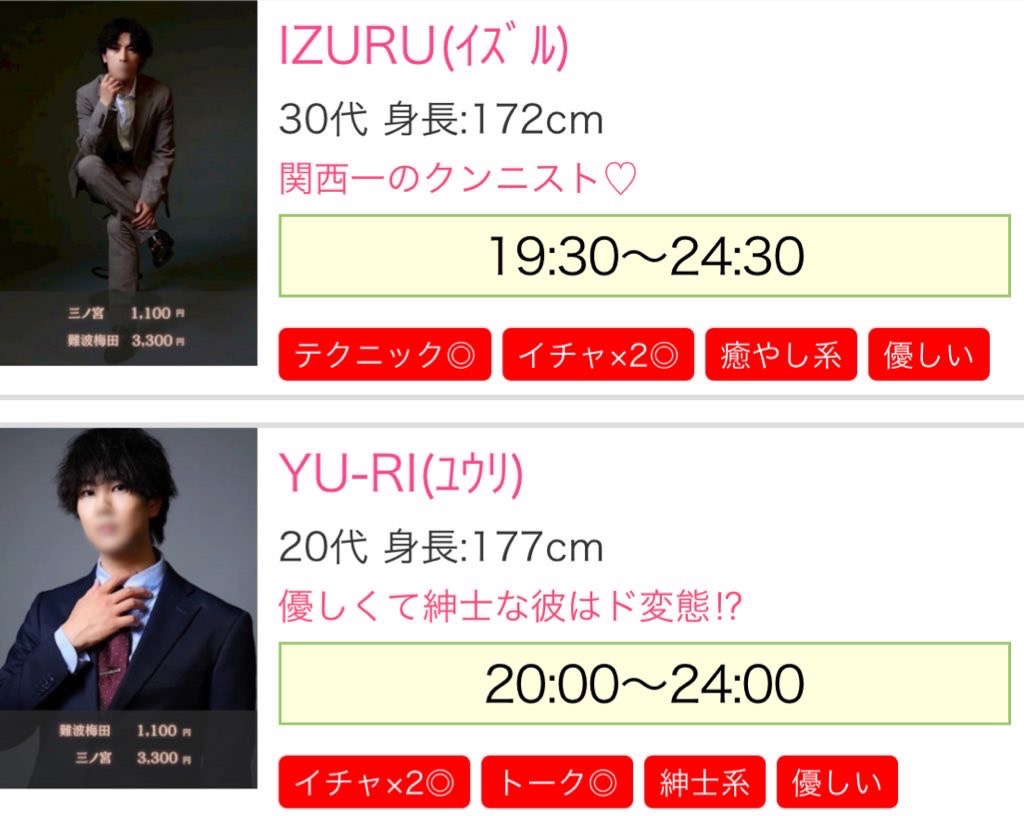The height and width of the screenshot is (816, 1024).
Task: Open YU-RI's profile photo
Action: pyautogui.click(x=128, y=608)
